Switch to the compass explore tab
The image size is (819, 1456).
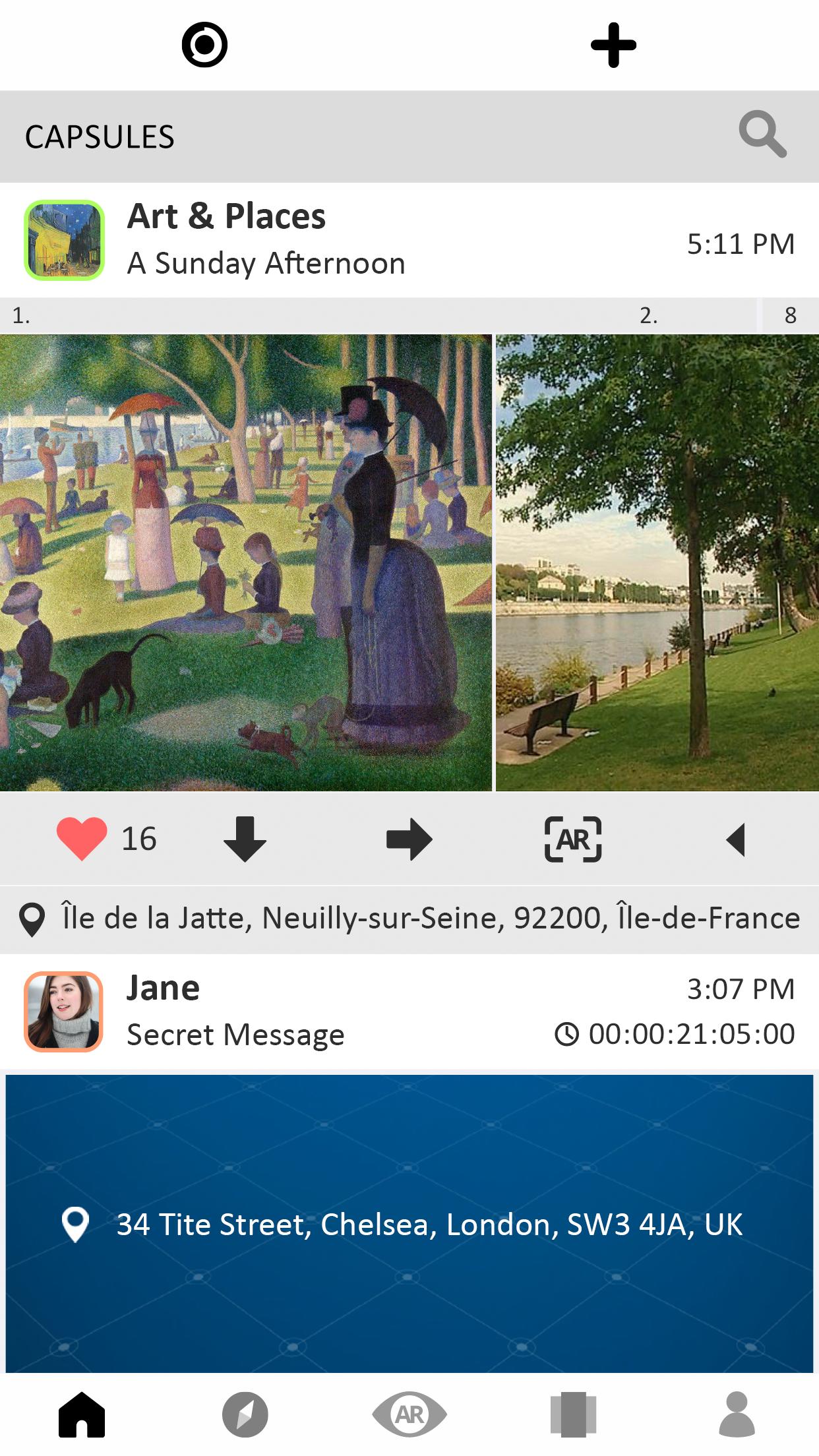[245, 1414]
